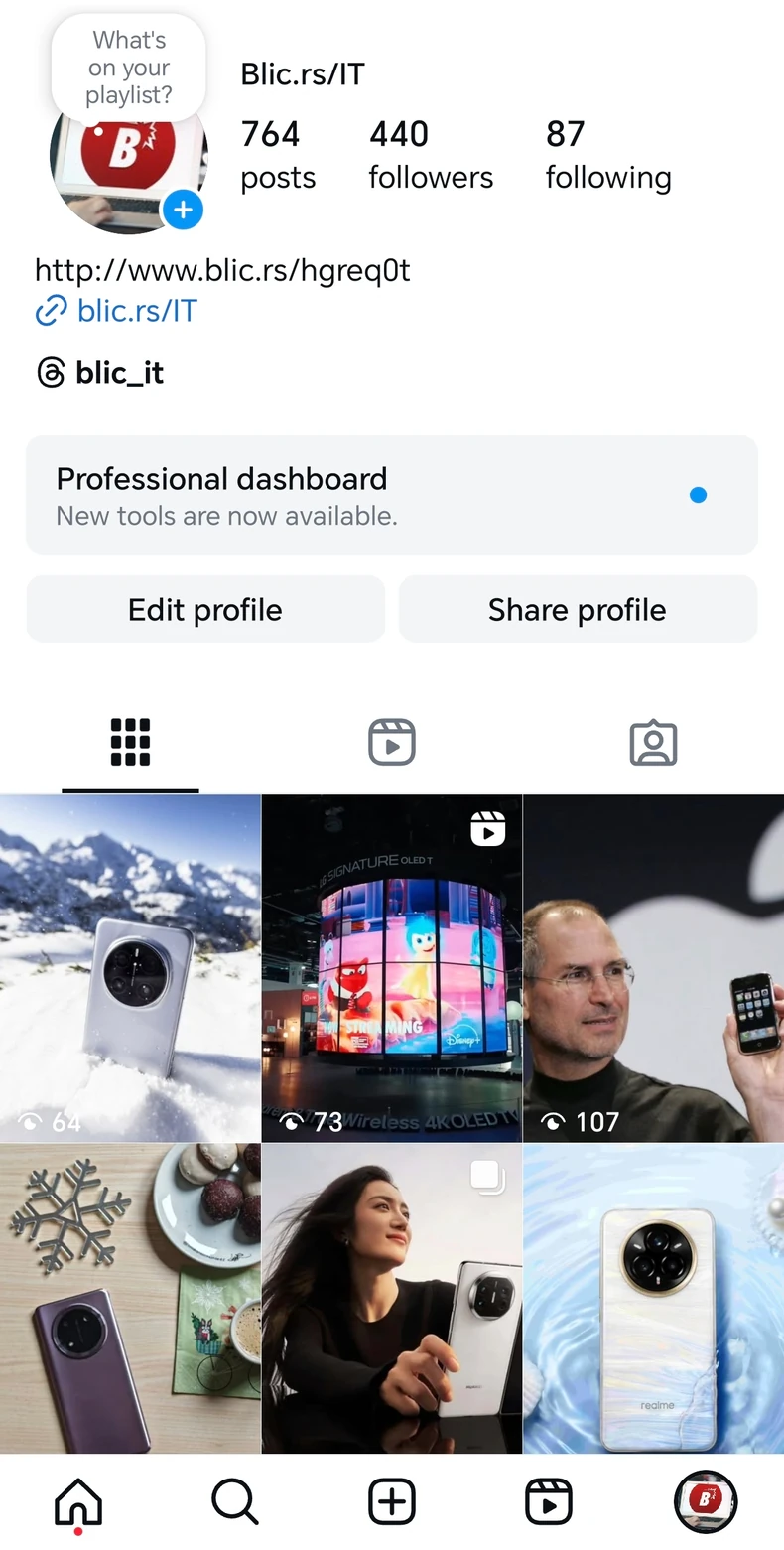Open the blic_it Threads profile
The width and height of the screenshot is (784, 1550).
[x=118, y=373]
